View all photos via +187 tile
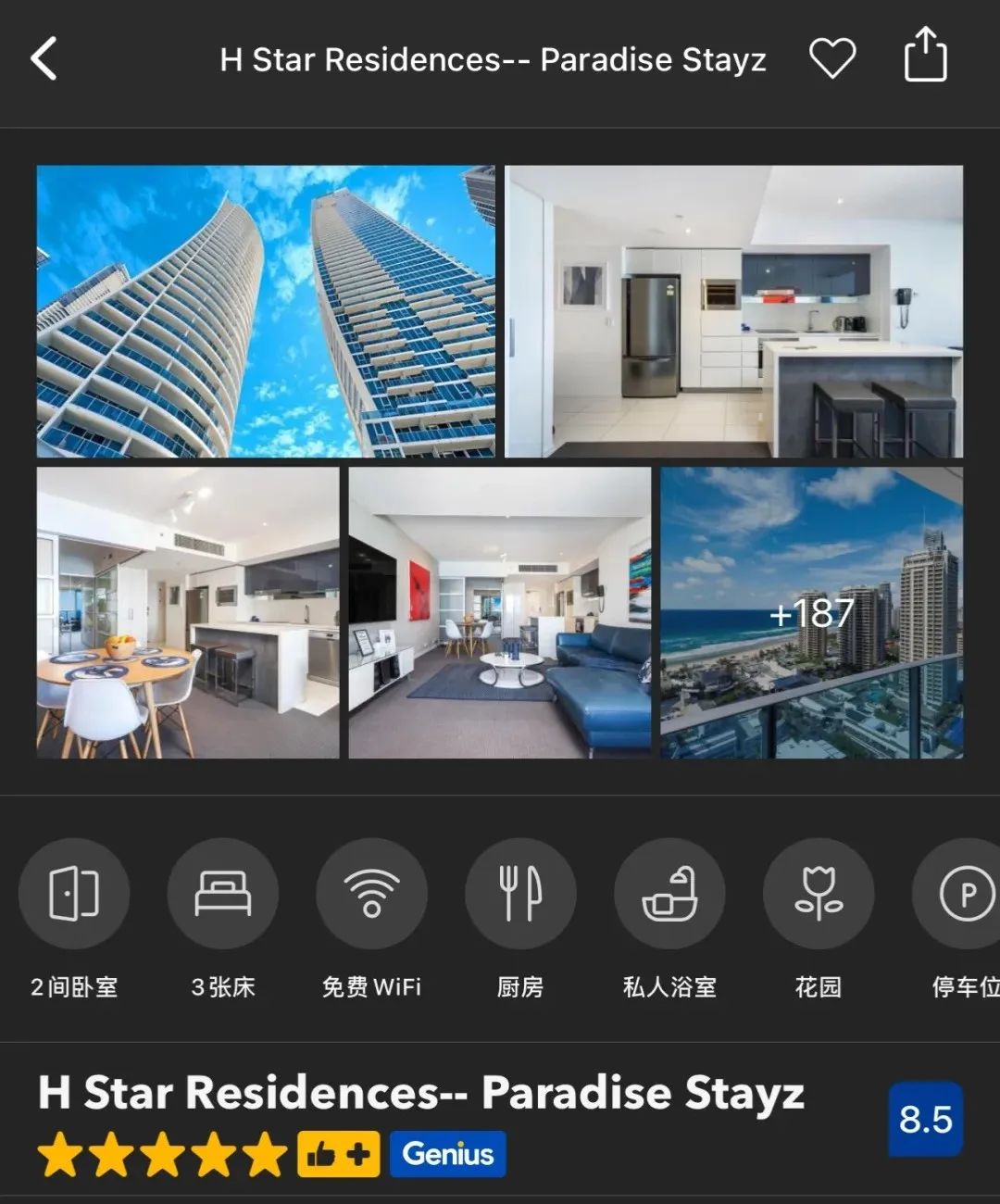1000x1204 pixels. pos(811,613)
